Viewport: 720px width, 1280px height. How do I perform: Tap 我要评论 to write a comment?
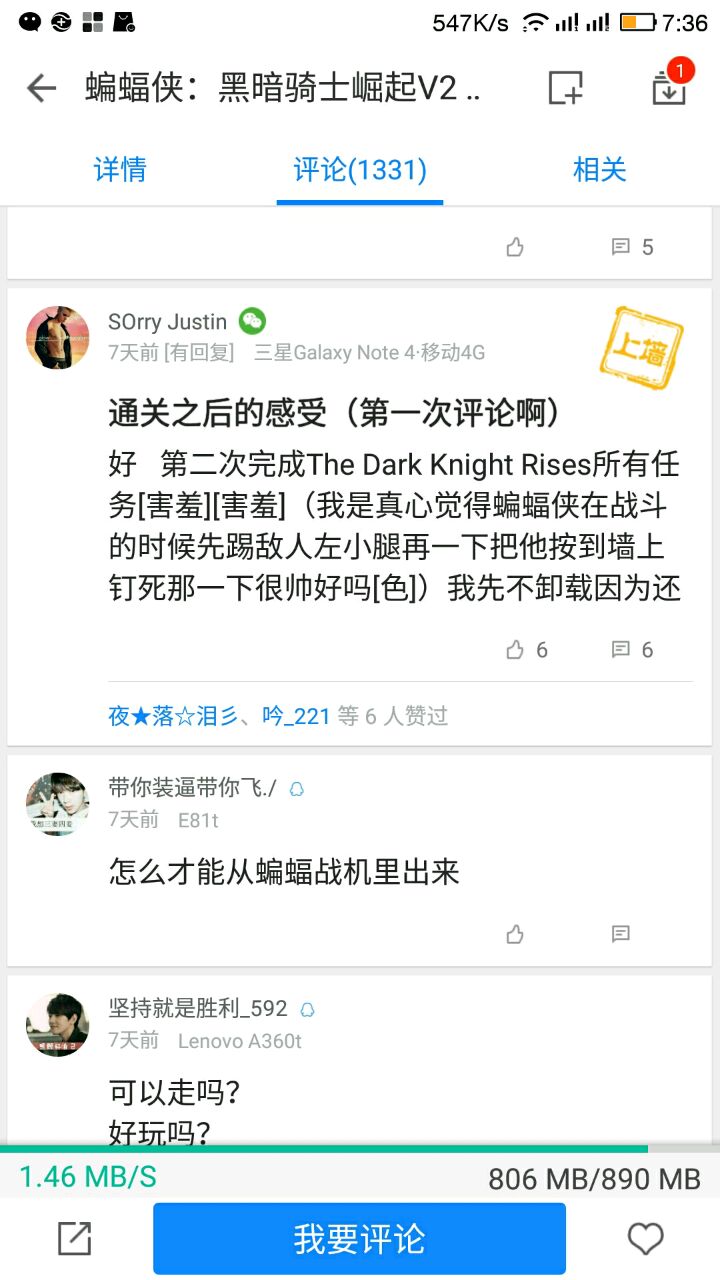point(359,1239)
